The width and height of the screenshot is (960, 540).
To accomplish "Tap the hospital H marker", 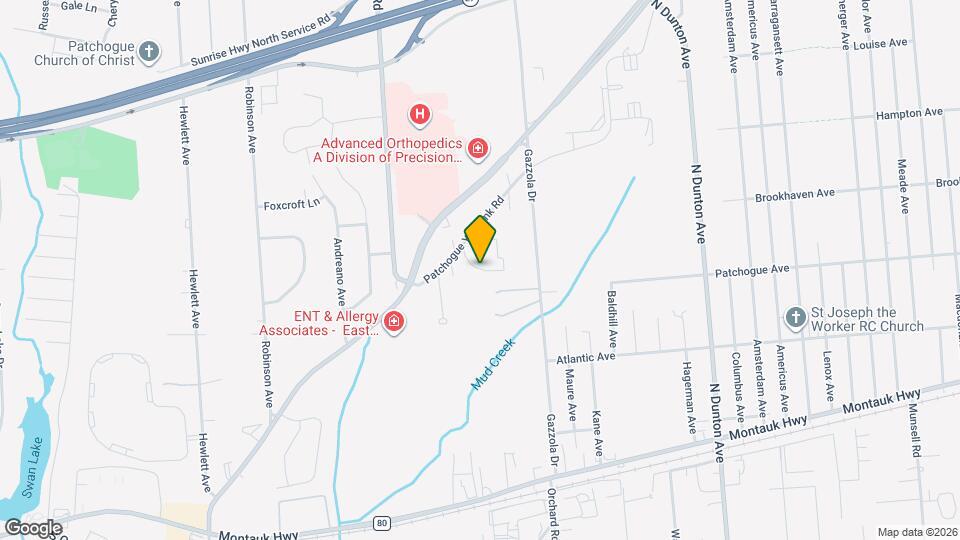I will 420,115.
